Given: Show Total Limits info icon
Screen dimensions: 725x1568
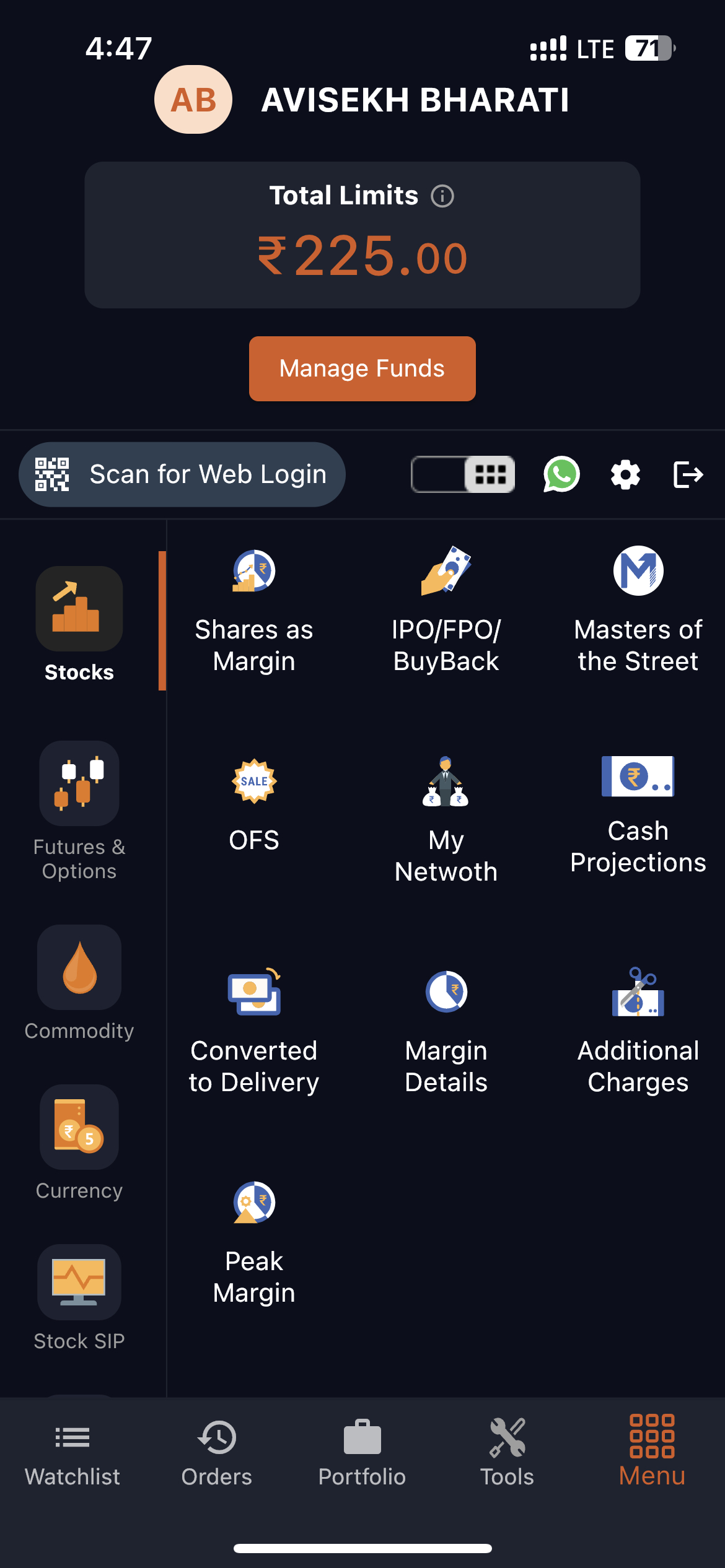Looking at the screenshot, I should pos(442,196).
